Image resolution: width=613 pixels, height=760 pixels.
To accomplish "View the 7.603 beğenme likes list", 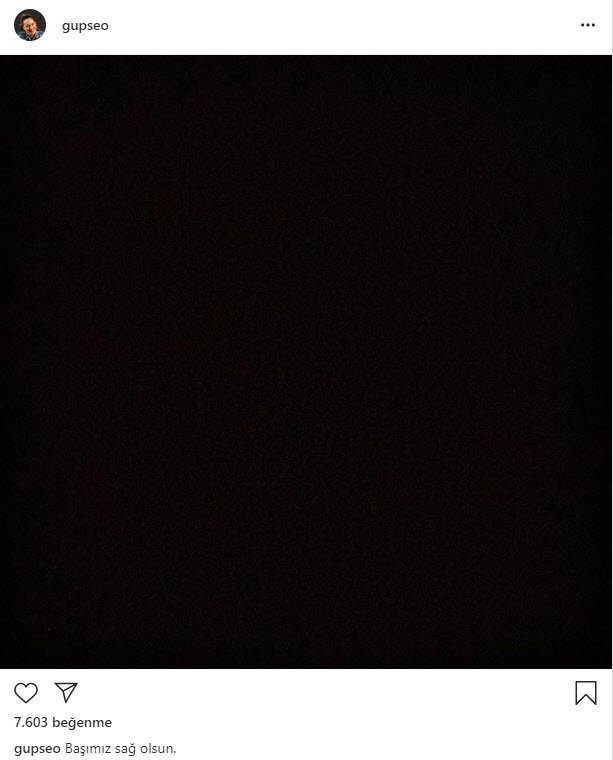I will point(62,722).
